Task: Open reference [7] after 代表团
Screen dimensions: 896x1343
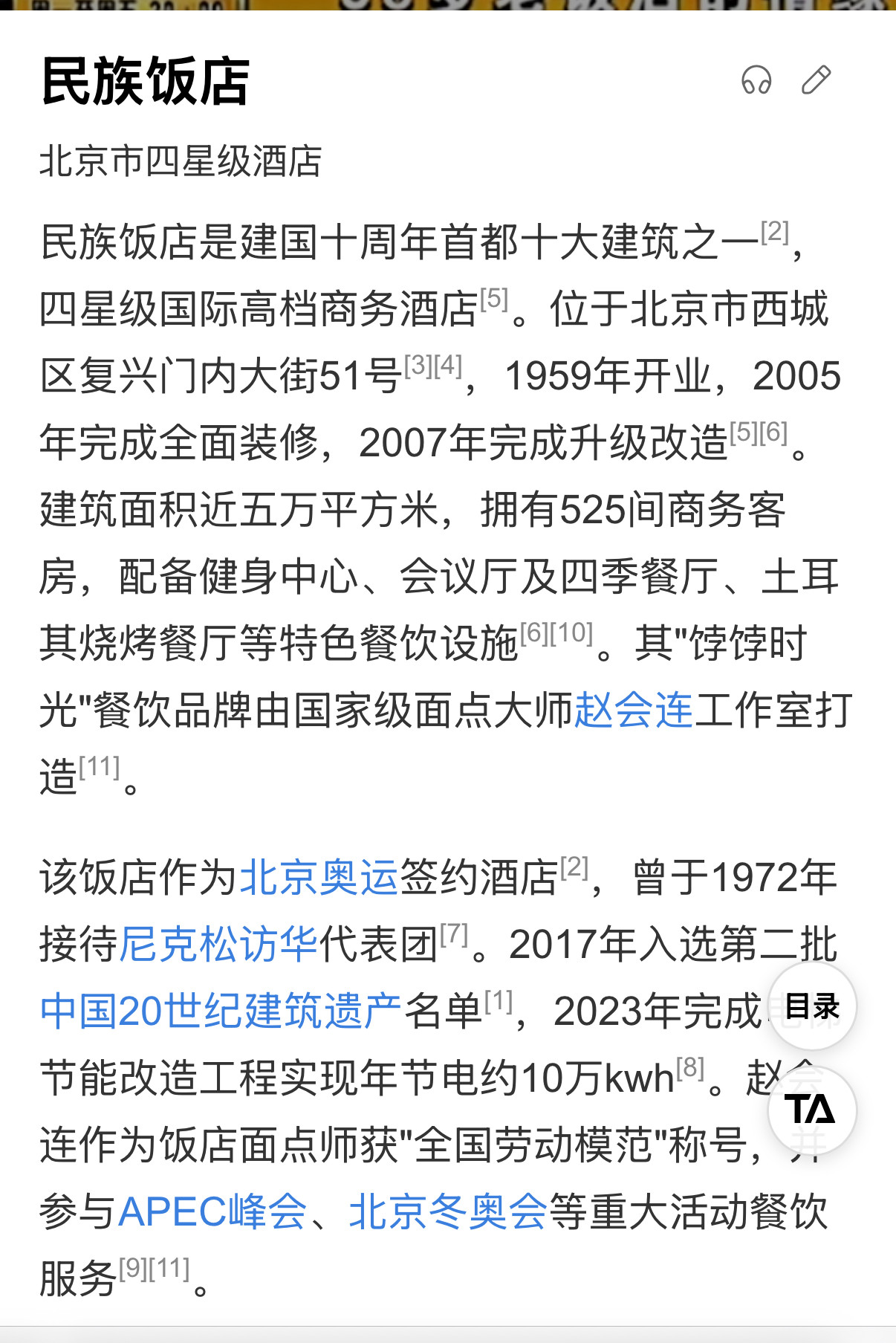Action: (x=454, y=935)
